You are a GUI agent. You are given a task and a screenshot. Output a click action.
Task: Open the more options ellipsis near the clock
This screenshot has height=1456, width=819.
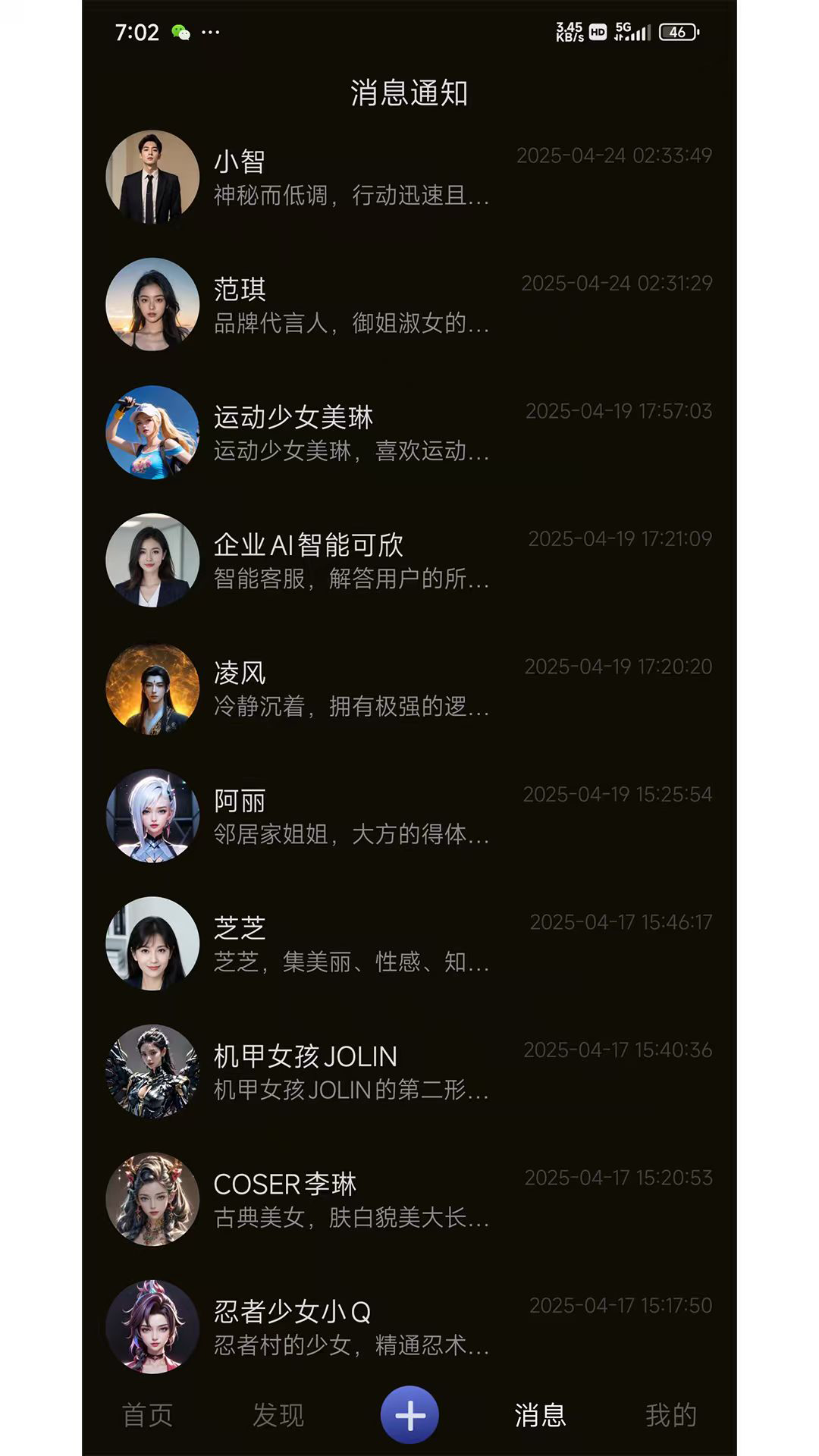[210, 31]
